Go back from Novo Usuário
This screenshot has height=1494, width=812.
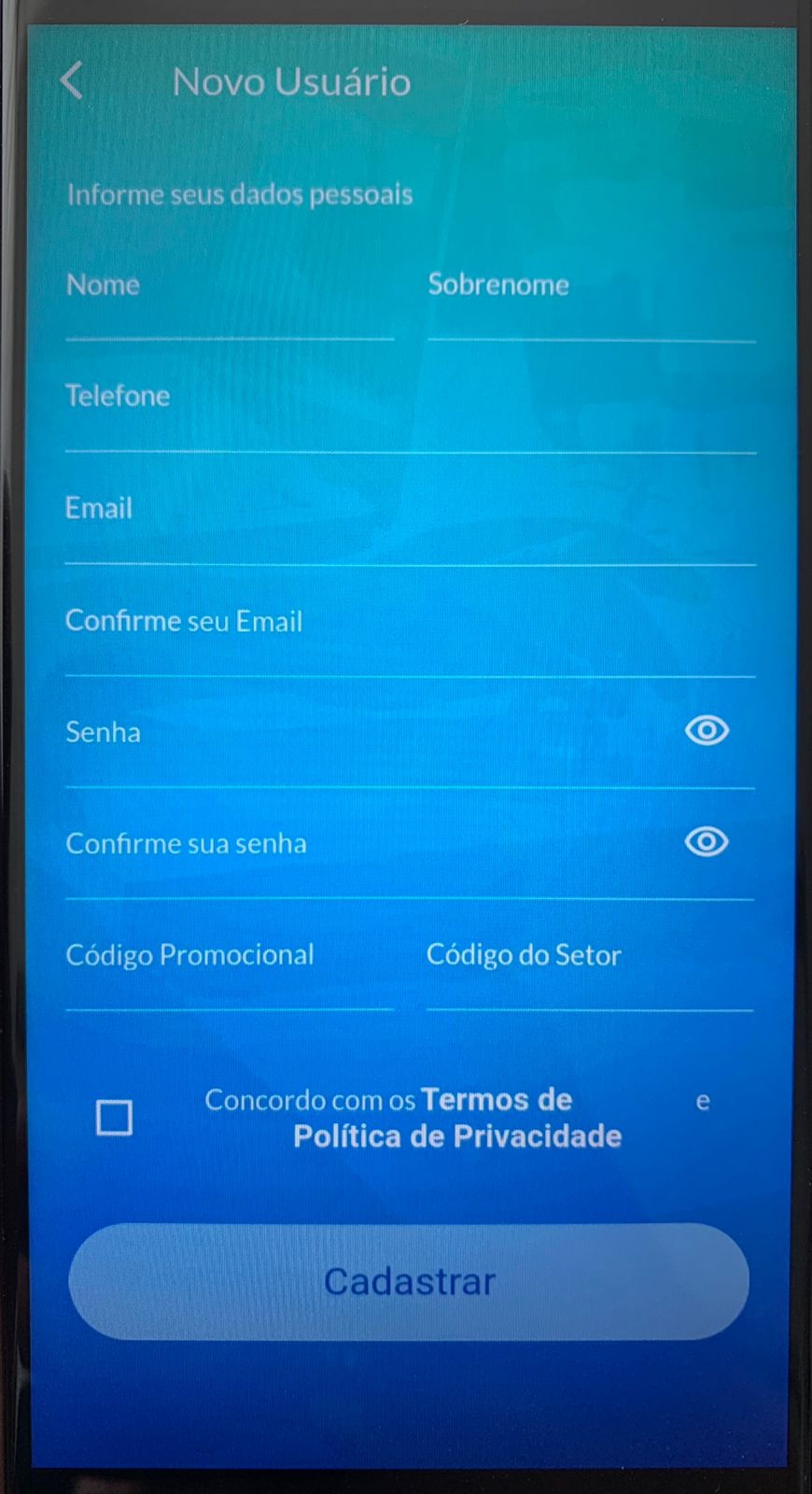point(72,80)
